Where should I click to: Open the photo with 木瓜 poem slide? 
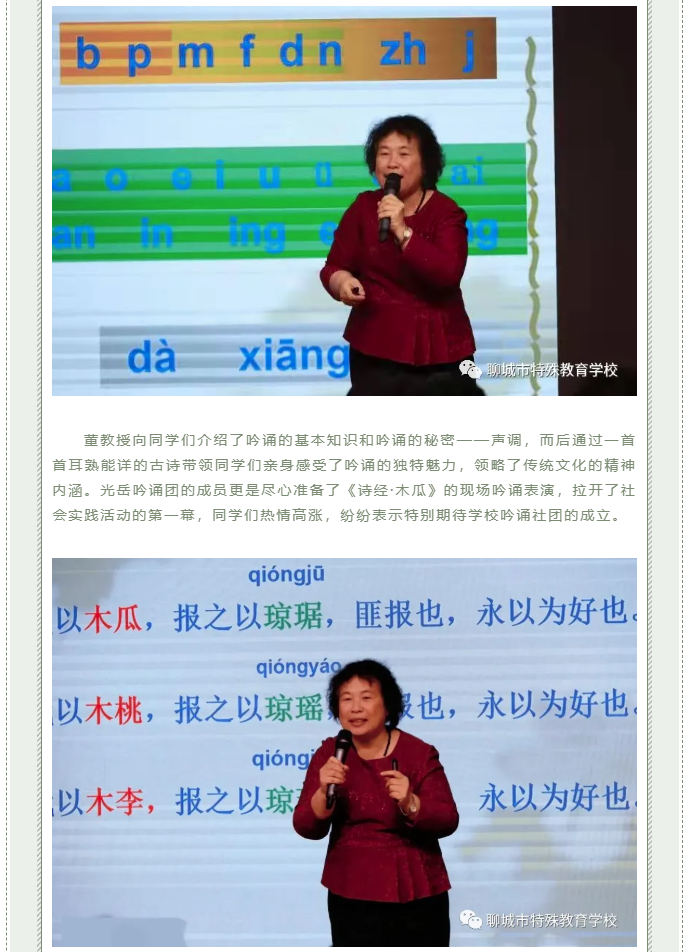[344, 751]
